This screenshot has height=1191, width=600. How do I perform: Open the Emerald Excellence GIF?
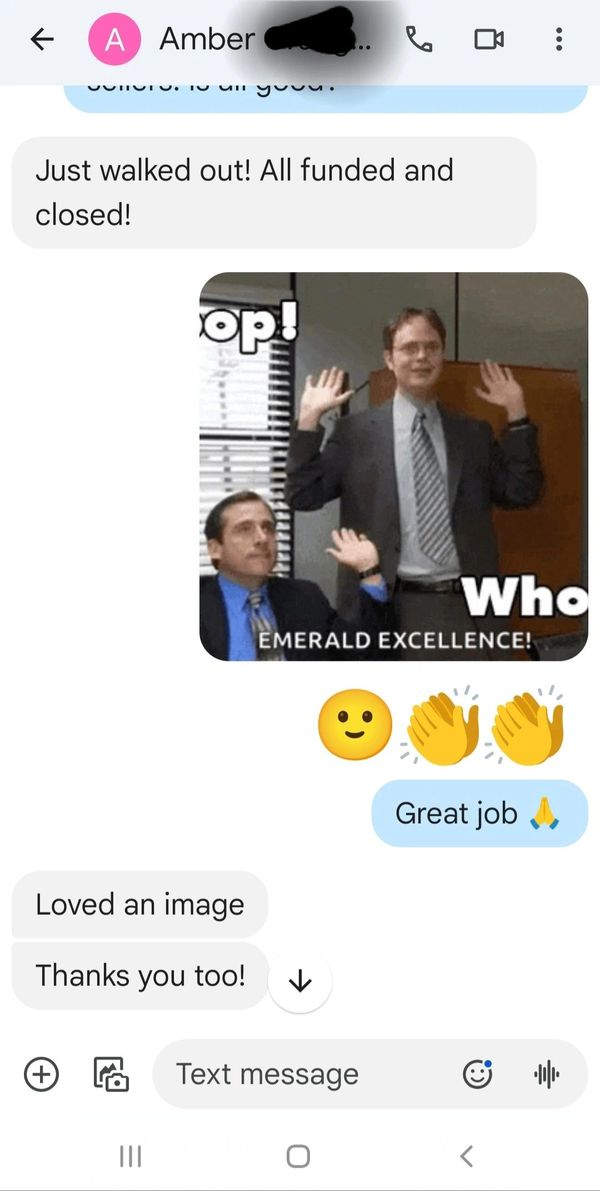[x=394, y=466]
